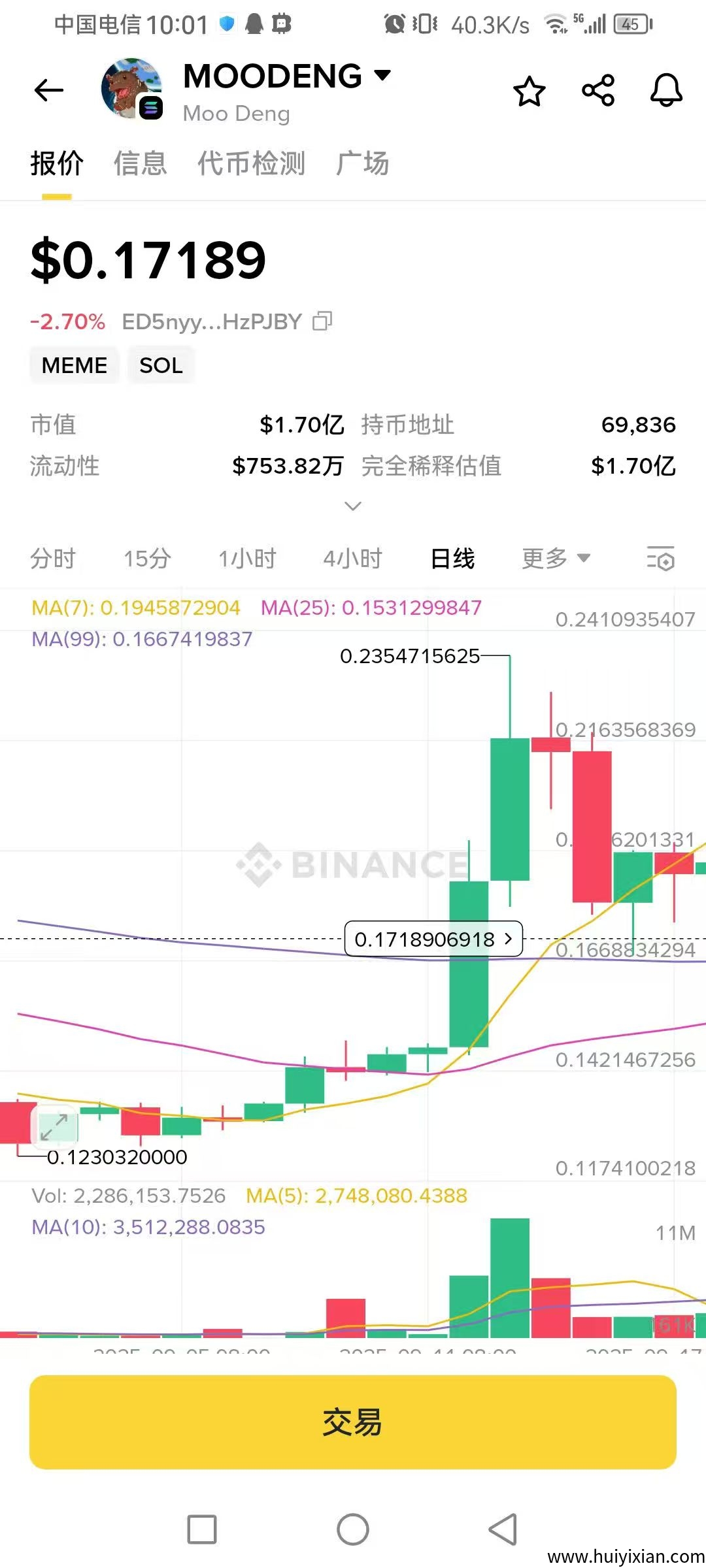Tap the back arrow to return

coord(48,90)
